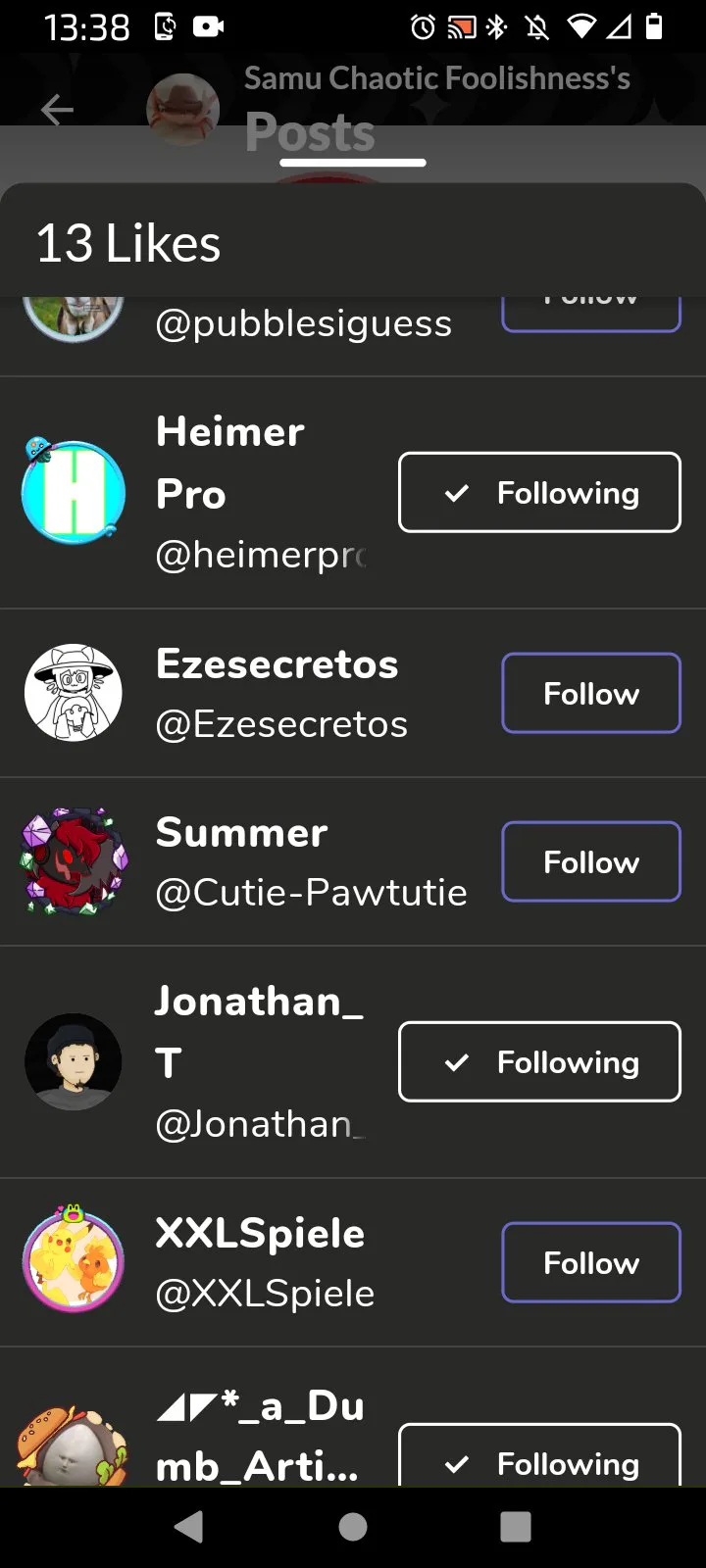The width and height of the screenshot is (706, 1568).
Task: Follow Summer @Cutie-Pawtutie
Action: click(x=590, y=861)
